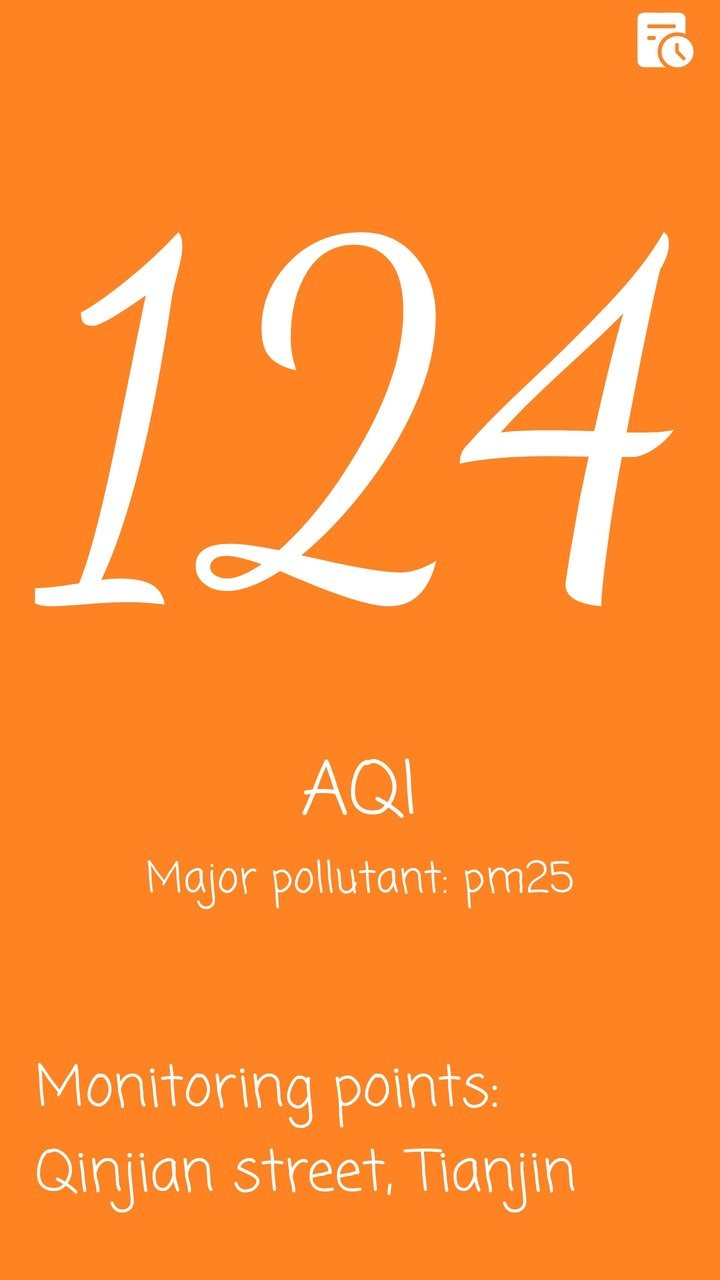Open the history icon with clock
Viewport: 720px width, 1280px height.
tap(664, 41)
